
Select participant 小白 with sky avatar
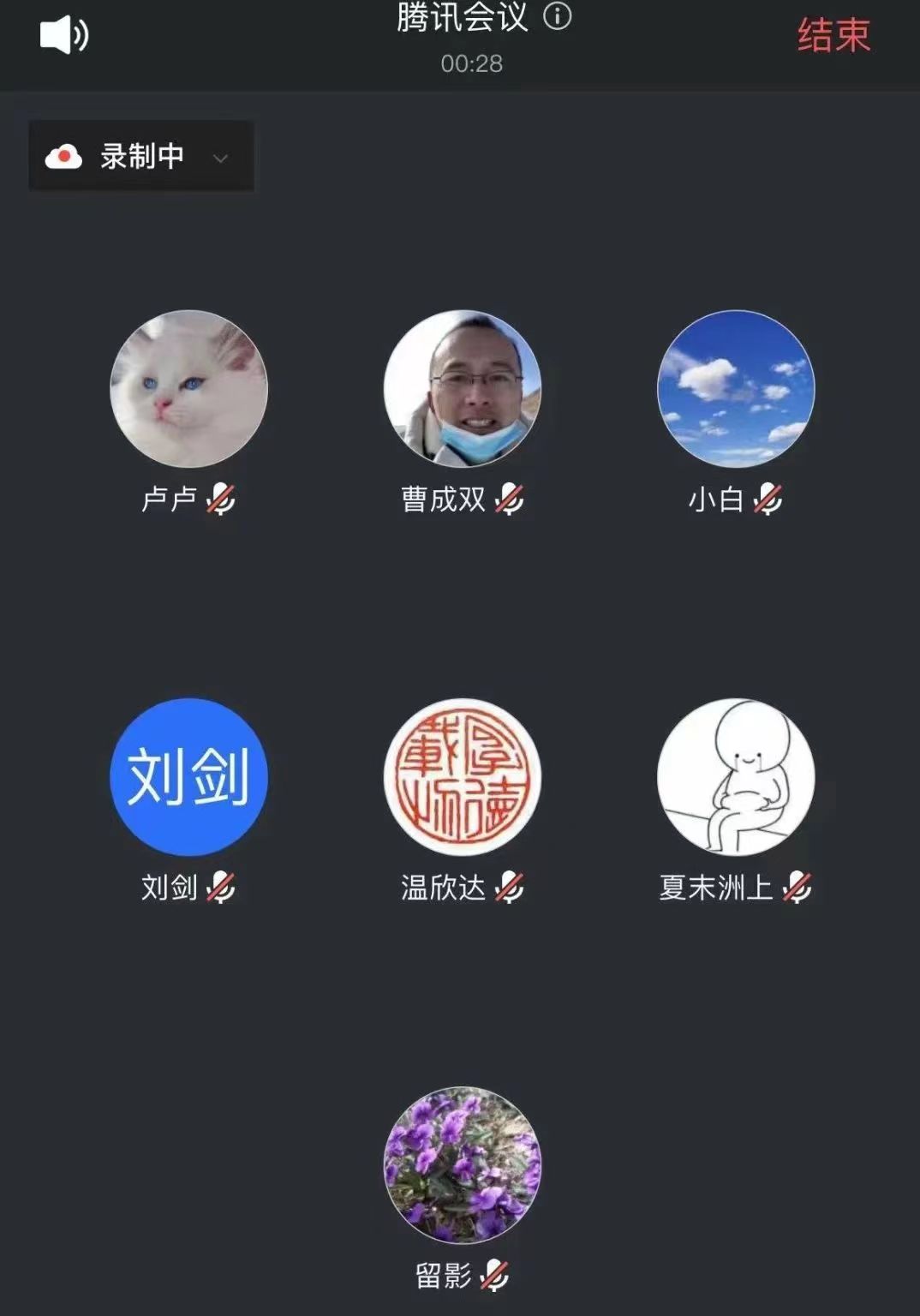coord(736,389)
